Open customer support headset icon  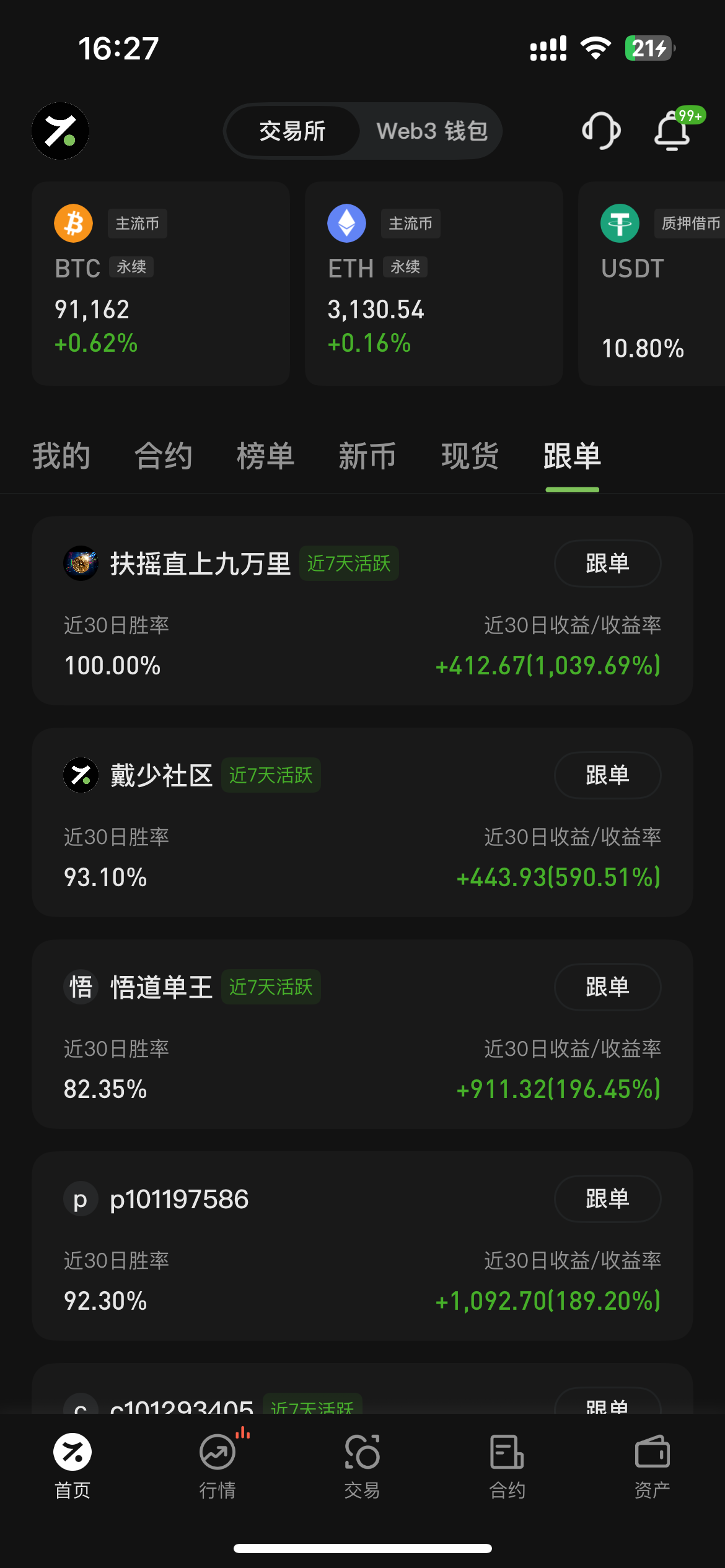pyautogui.click(x=601, y=131)
